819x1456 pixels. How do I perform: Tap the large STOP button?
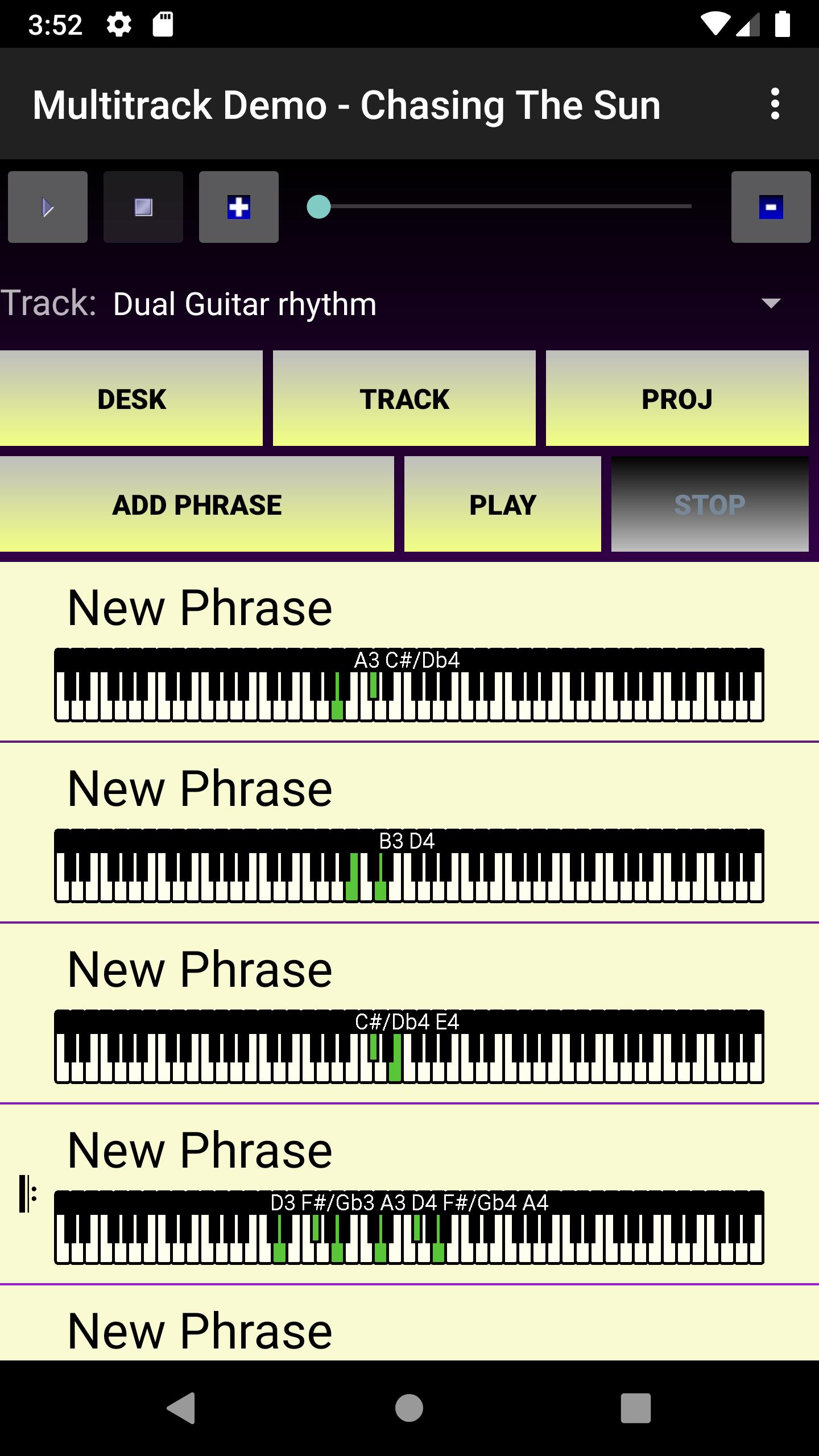coord(710,504)
